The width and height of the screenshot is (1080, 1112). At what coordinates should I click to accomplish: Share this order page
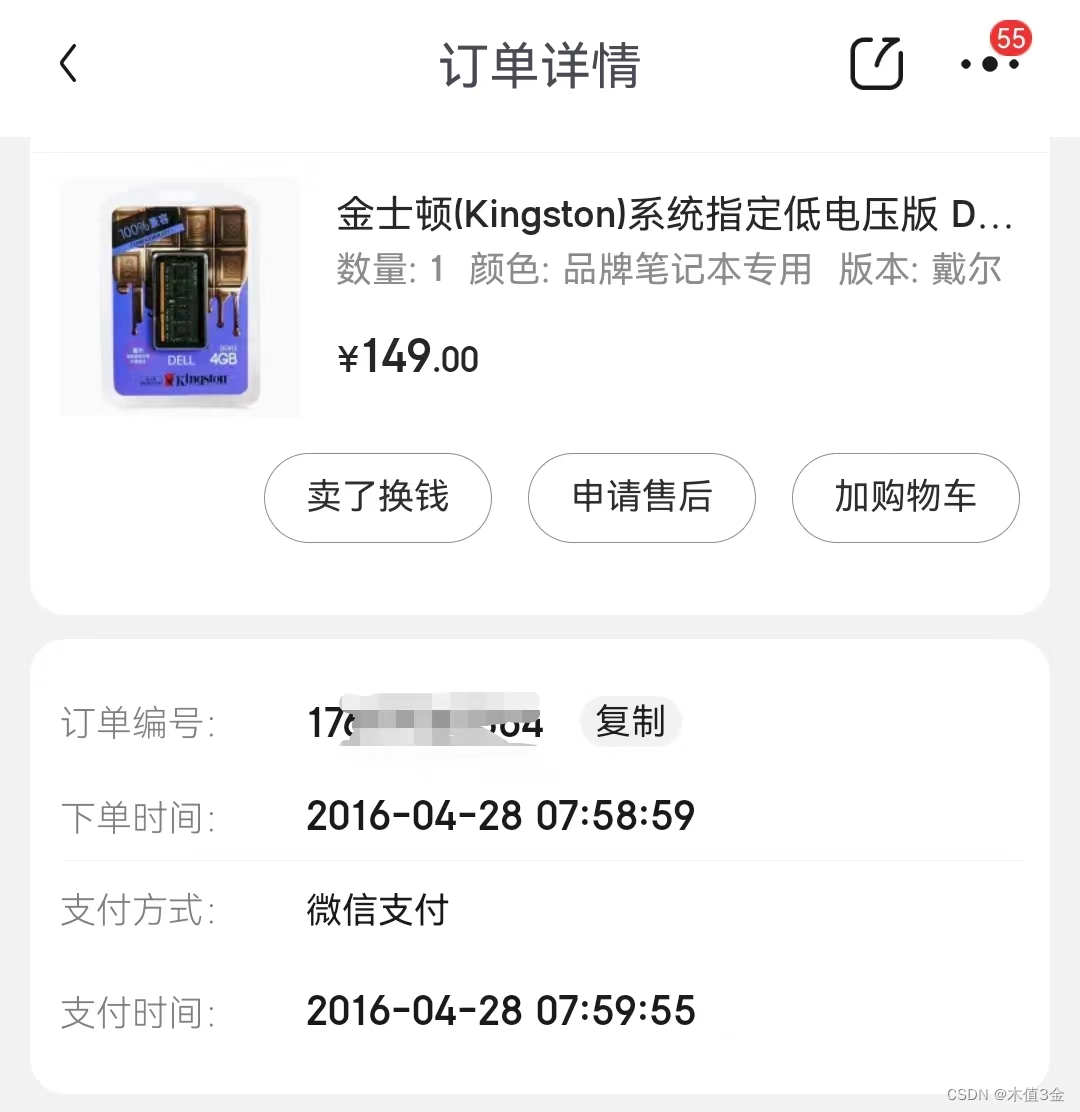pos(876,64)
